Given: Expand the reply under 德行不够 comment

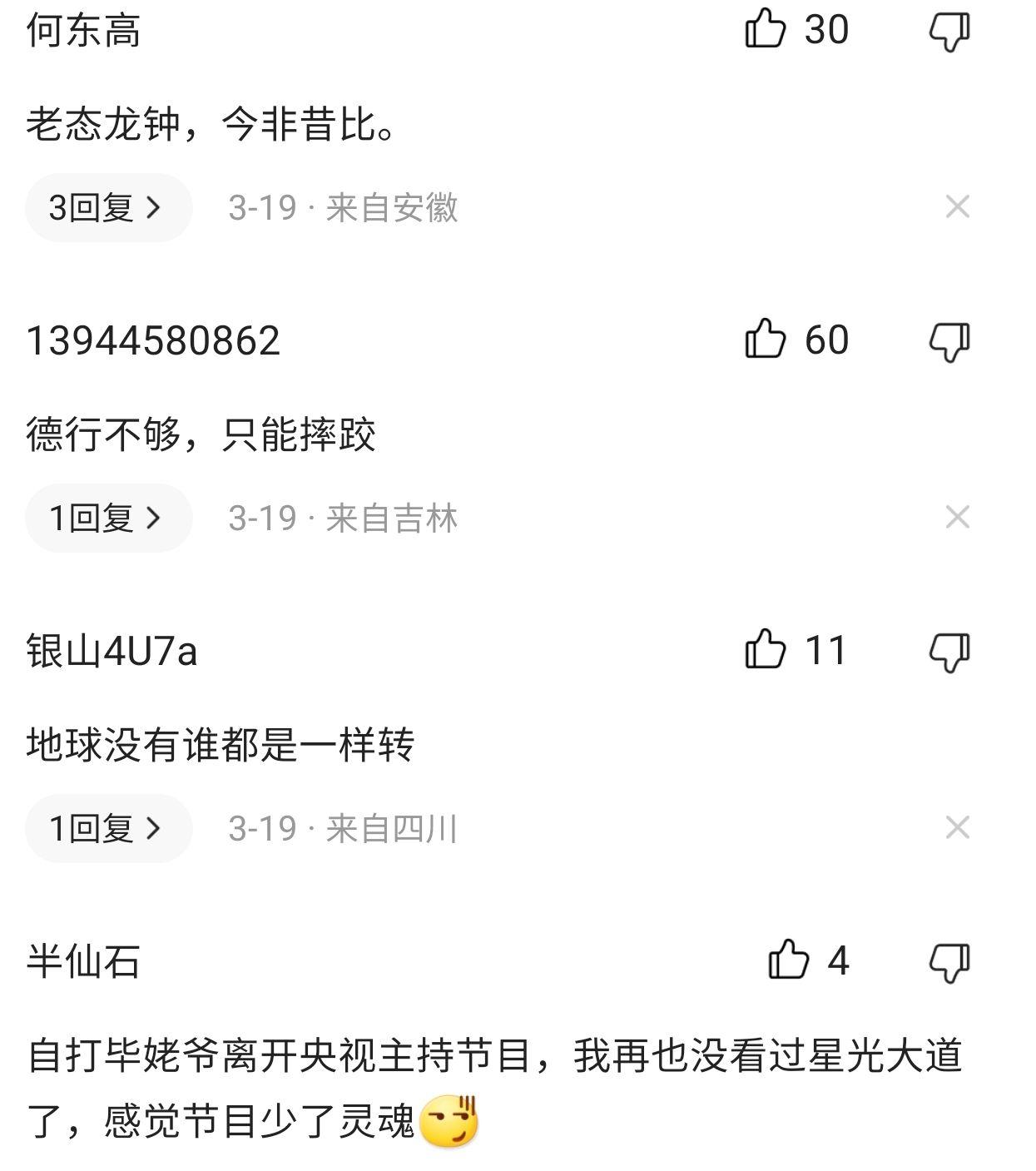Looking at the screenshot, I should 108,518.
